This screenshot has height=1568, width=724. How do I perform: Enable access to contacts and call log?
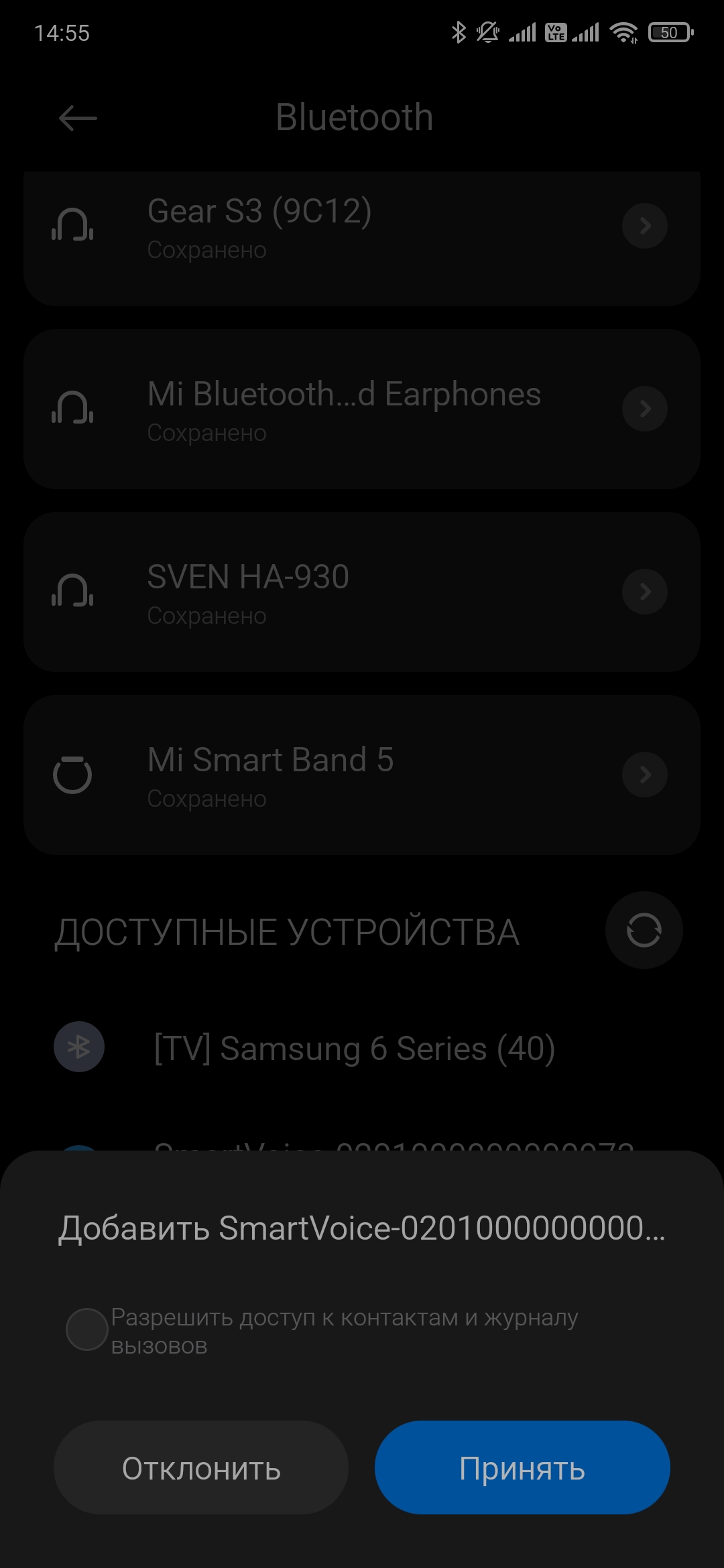pos(87,1329)
